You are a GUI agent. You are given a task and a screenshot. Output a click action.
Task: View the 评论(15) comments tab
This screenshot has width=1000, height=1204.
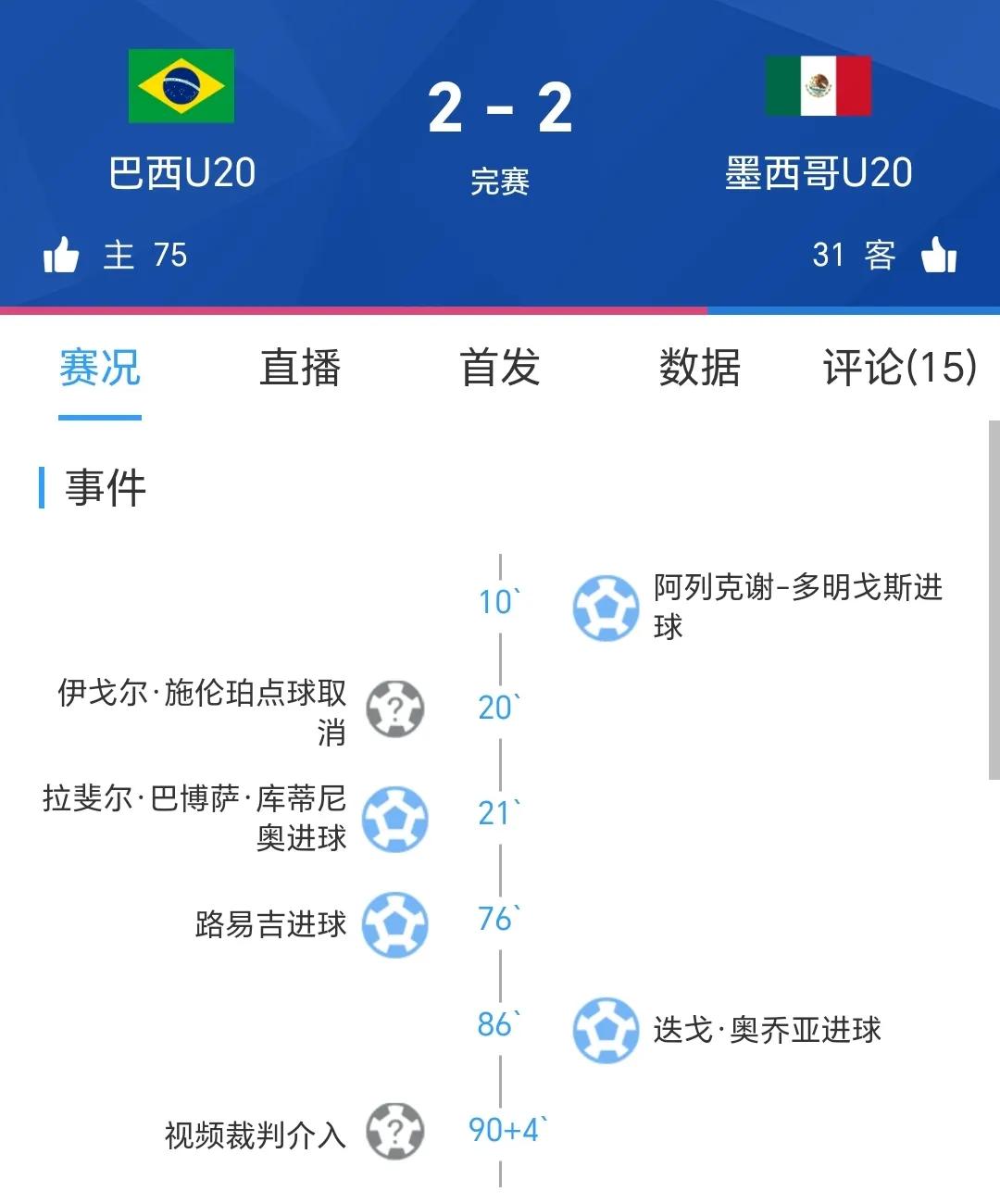899,368
